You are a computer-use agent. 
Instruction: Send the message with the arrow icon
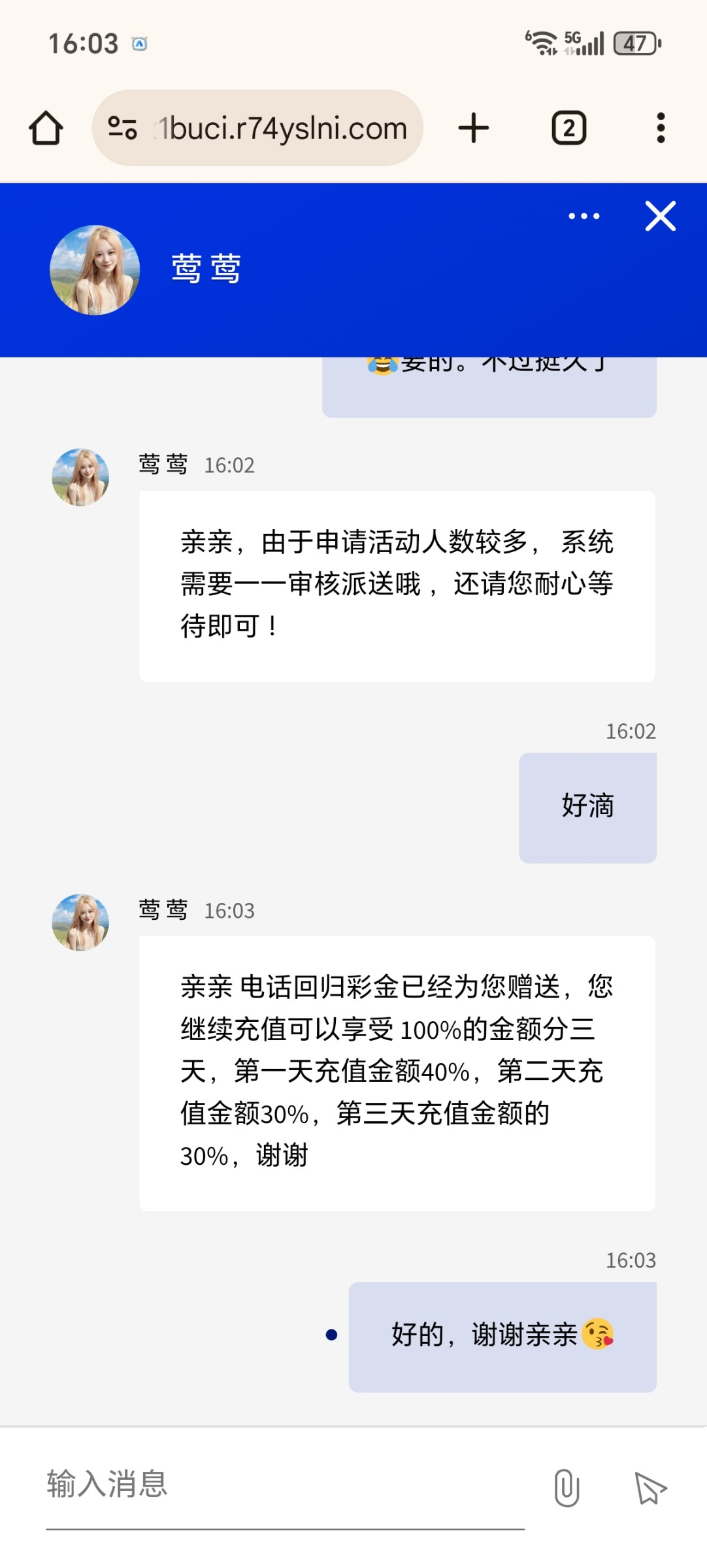pyautogui.click(x=650, y=1488)
